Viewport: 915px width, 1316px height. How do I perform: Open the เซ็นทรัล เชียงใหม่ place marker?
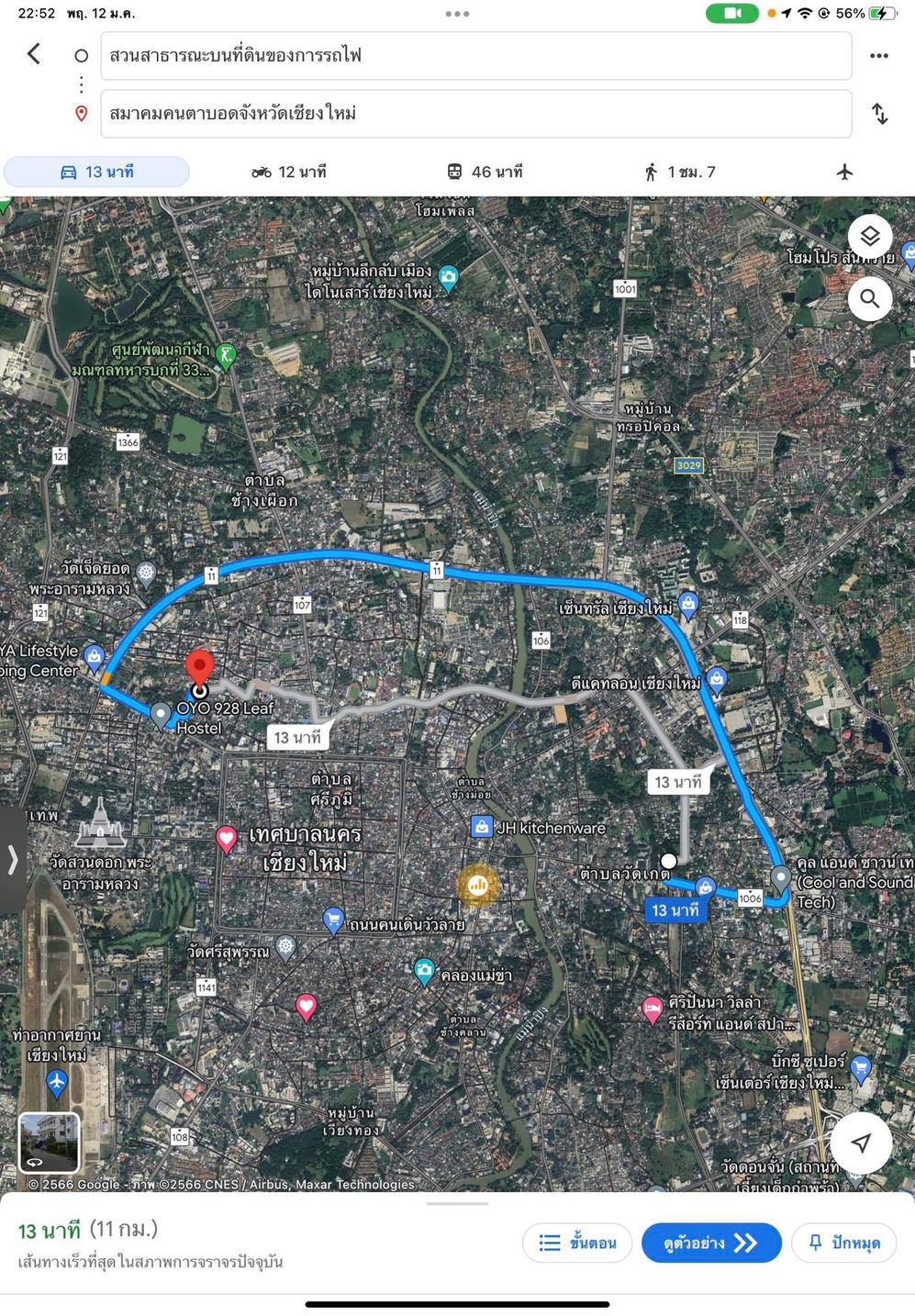tap(688, 604)
